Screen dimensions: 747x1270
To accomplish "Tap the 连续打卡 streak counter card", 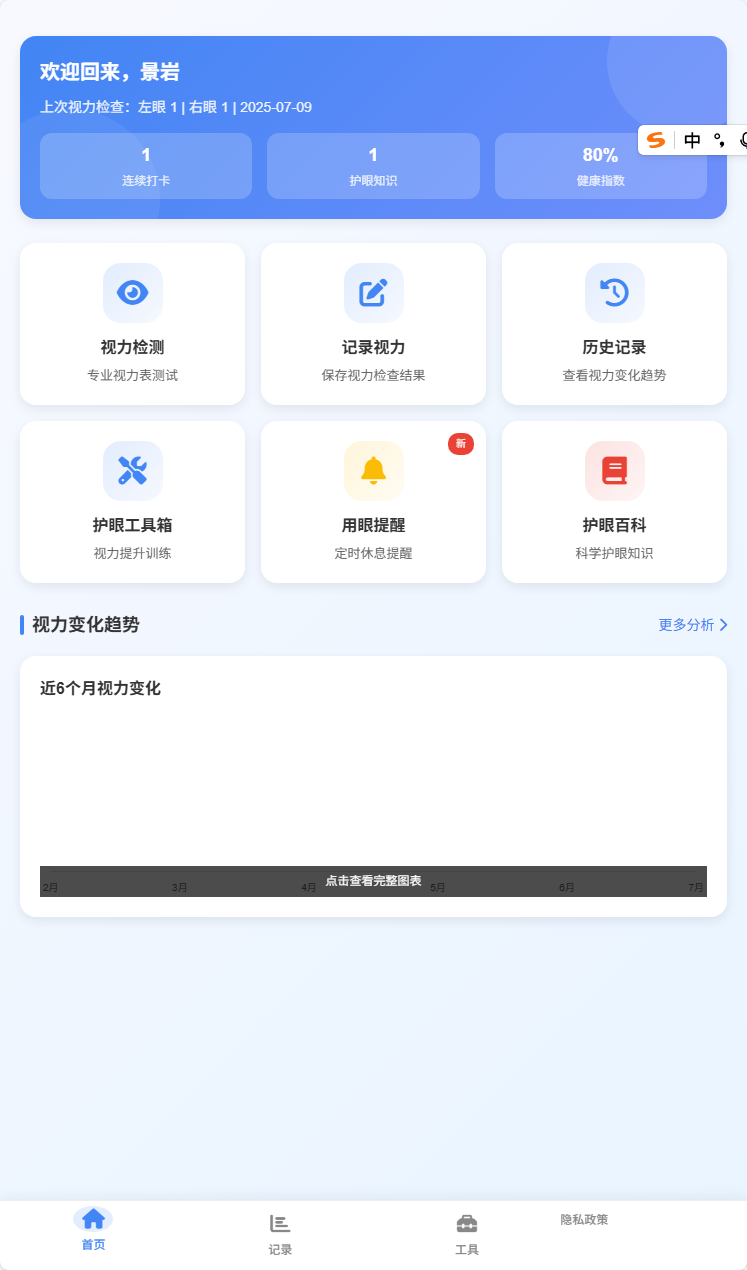I will 145,166.
